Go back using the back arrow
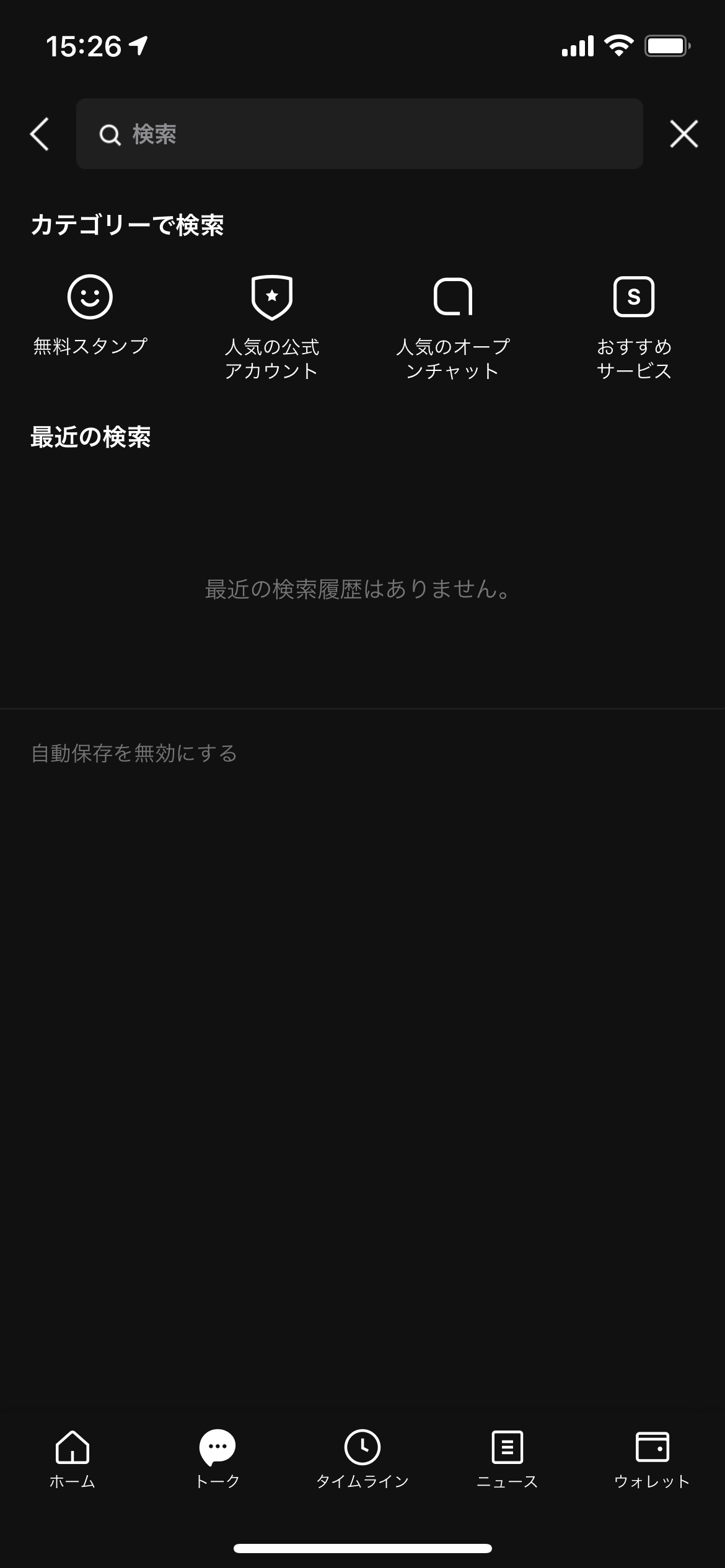 coord(40,134)
